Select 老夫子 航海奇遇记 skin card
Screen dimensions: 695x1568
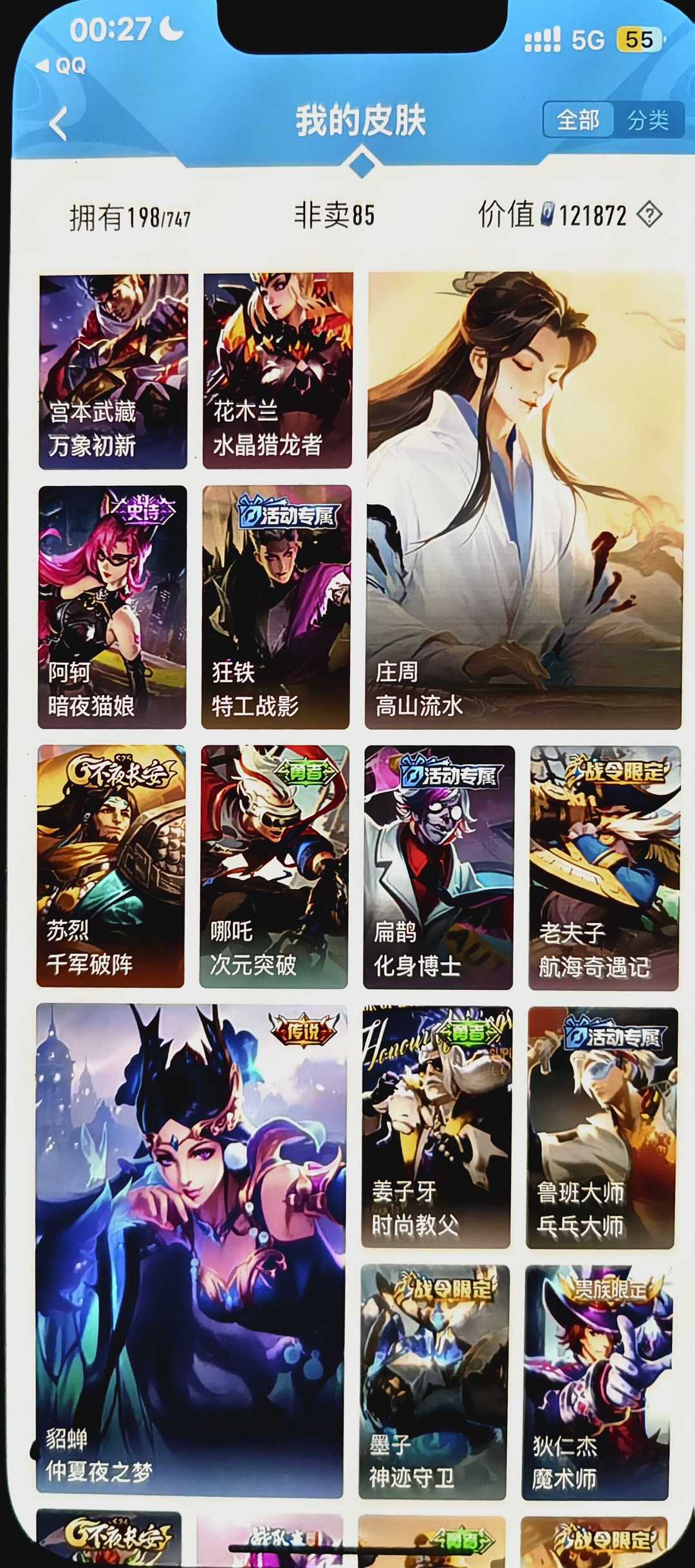(604, 868)
